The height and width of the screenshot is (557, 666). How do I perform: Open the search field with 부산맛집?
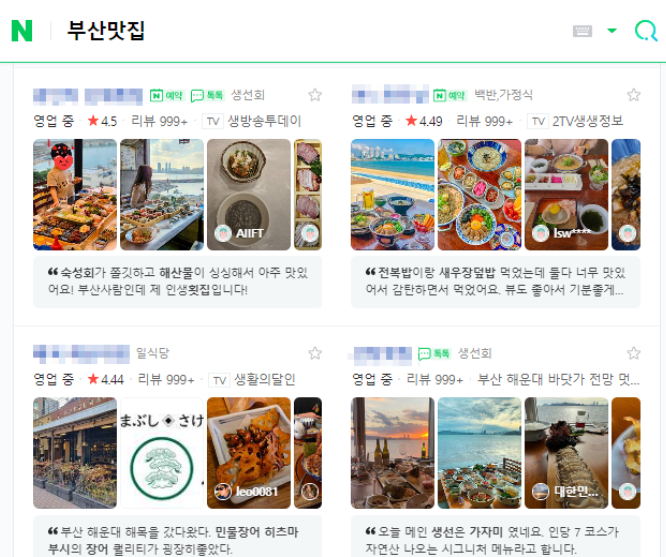(300, 31)
